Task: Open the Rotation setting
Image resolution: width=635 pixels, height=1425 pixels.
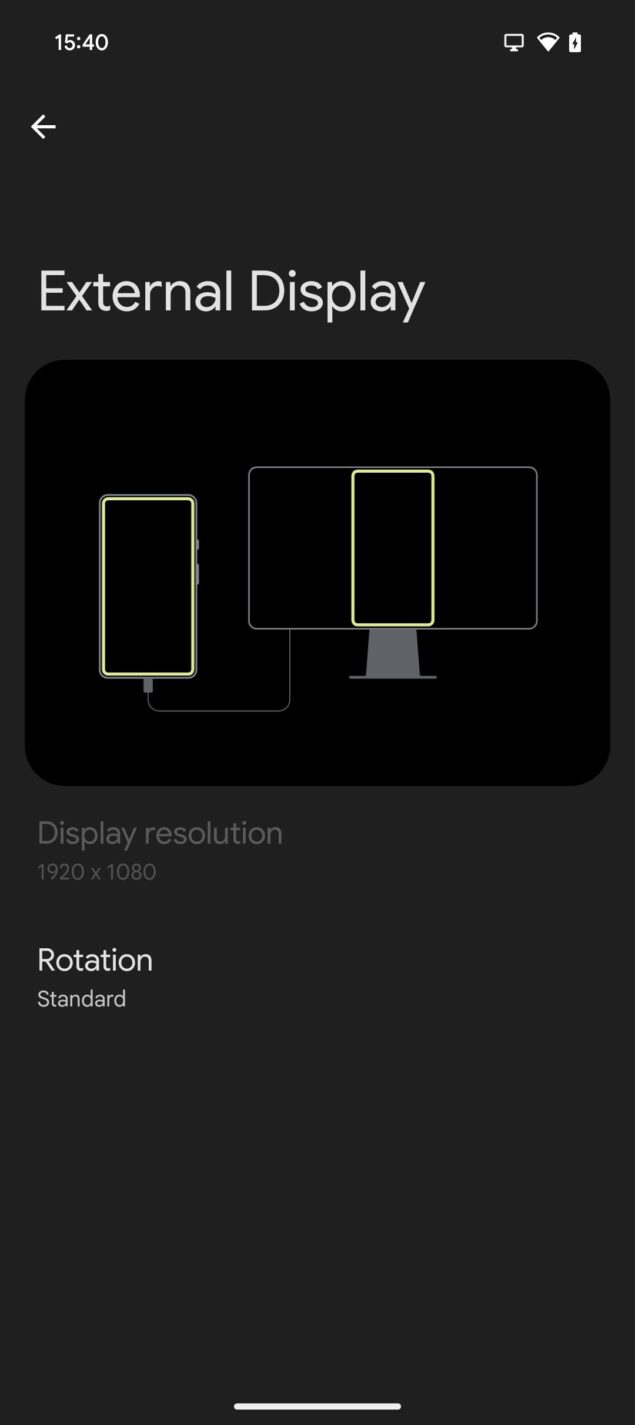Action: pos(317,977)
